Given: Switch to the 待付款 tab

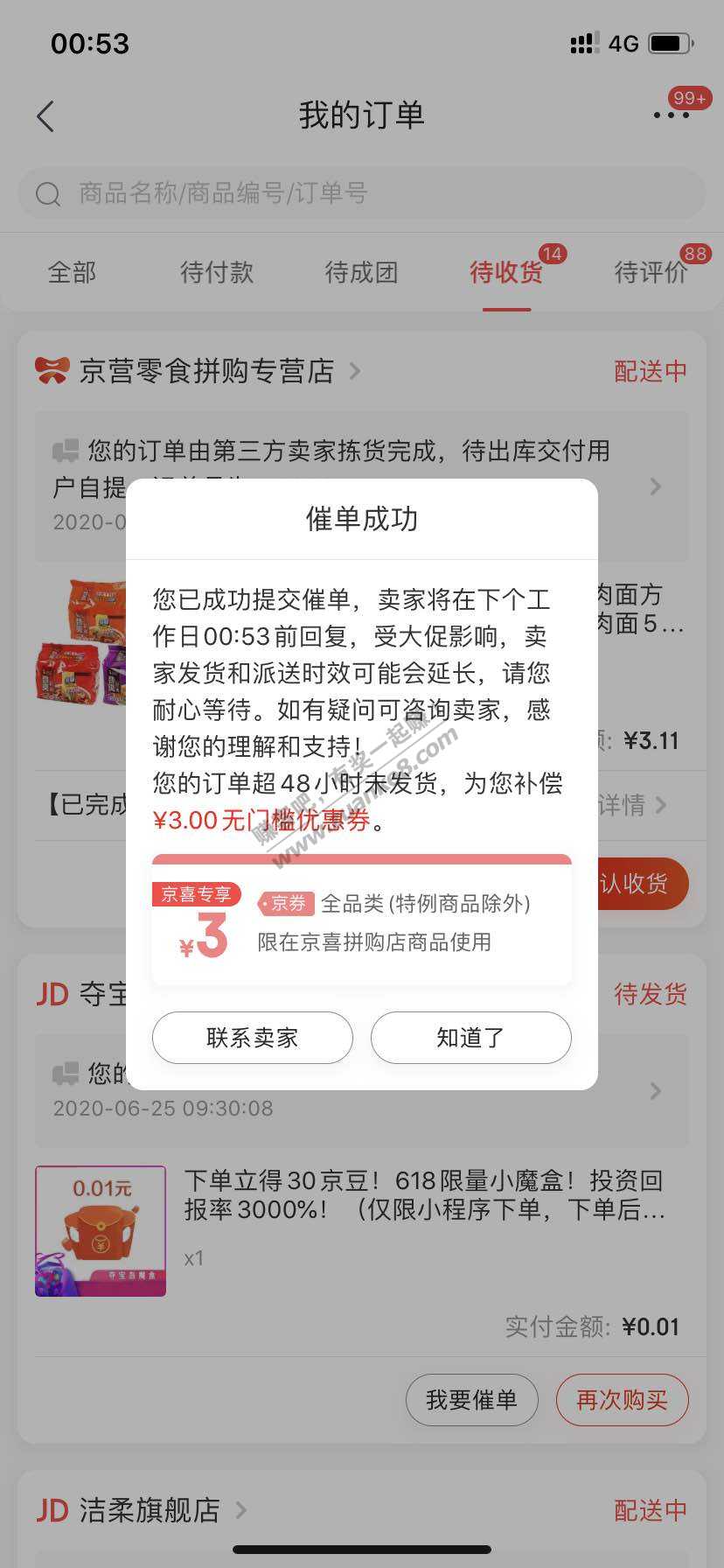Looking at the screenshot, I should (216, 272).
